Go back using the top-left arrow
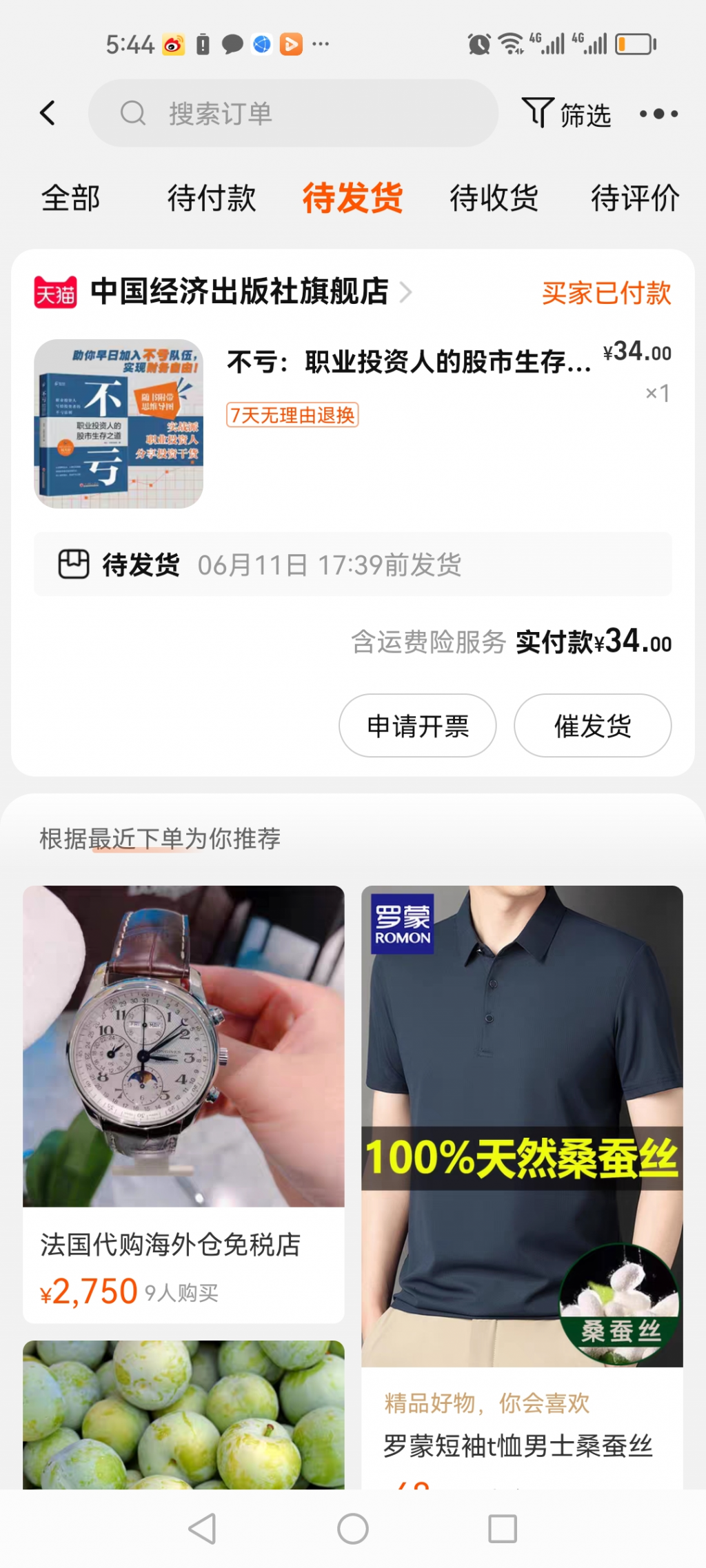Image resolution: width=706 pixels, height=1568 pixels. point(48,113)
